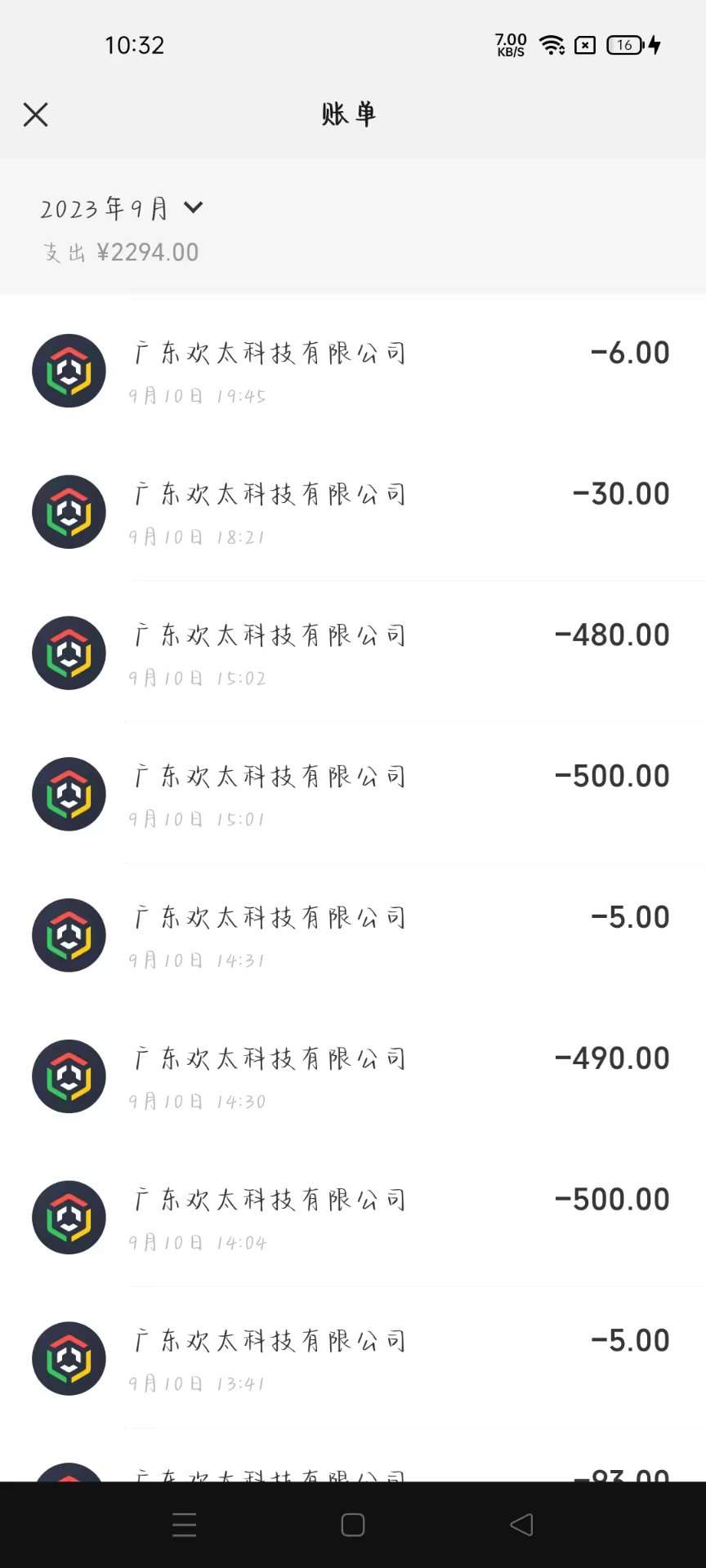Open the -6.00 transaction at 19:45
The height and width of the screenshot is (1568, 706).
tap(353, 372)
